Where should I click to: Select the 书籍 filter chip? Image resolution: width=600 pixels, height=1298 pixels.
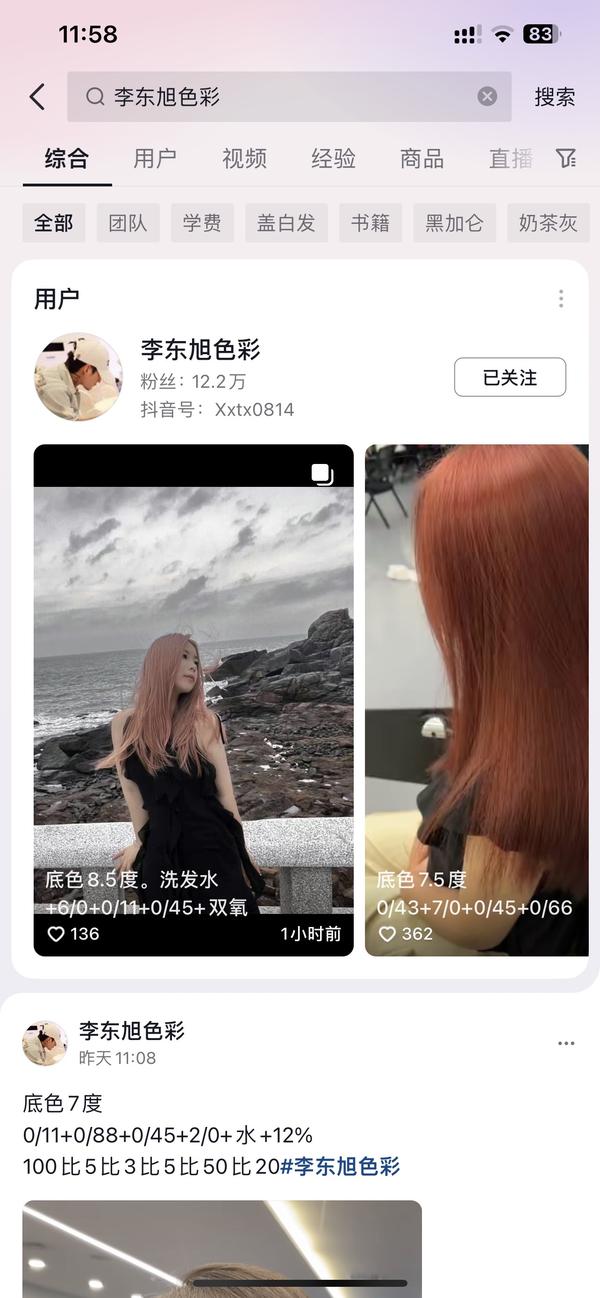coord(370,223)
